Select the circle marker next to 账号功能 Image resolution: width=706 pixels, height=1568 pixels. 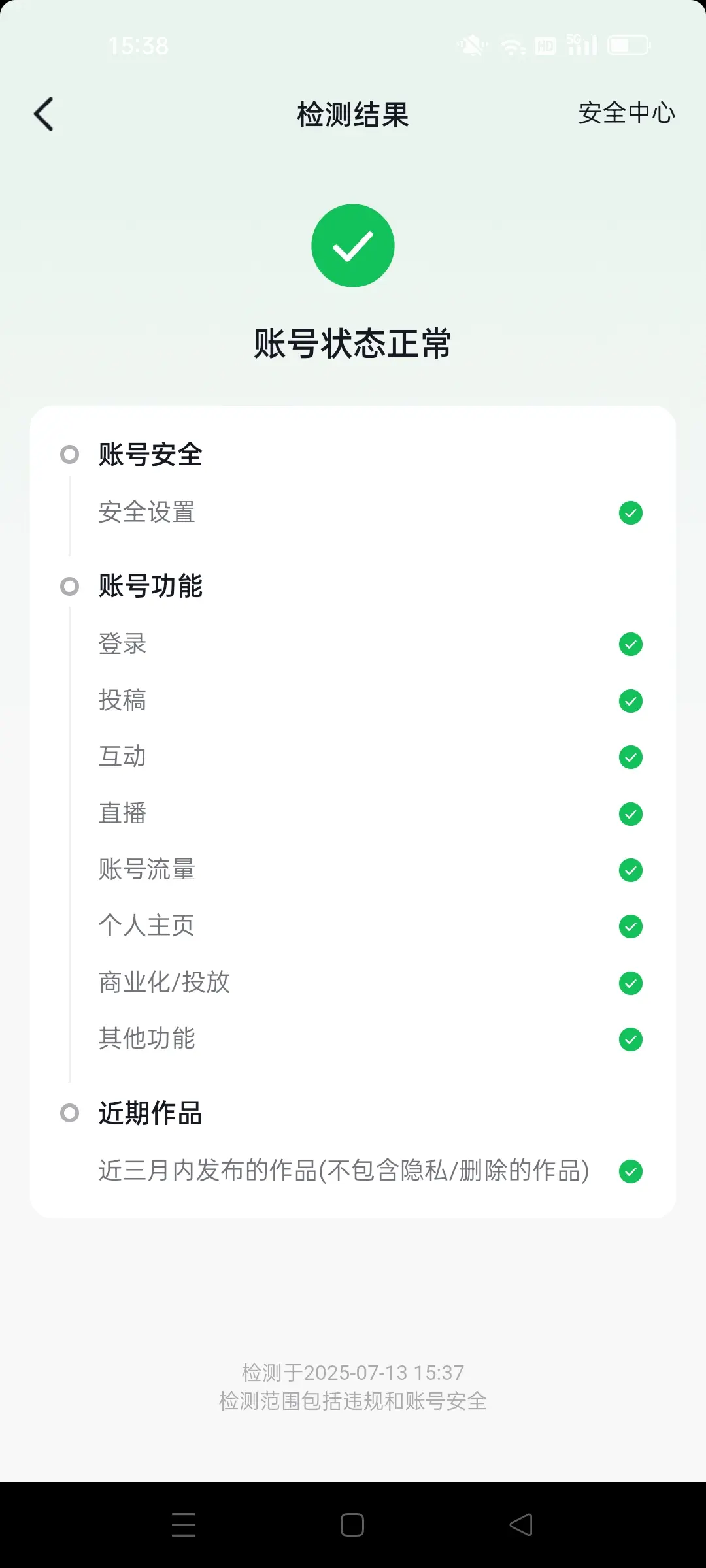(69, 587)
